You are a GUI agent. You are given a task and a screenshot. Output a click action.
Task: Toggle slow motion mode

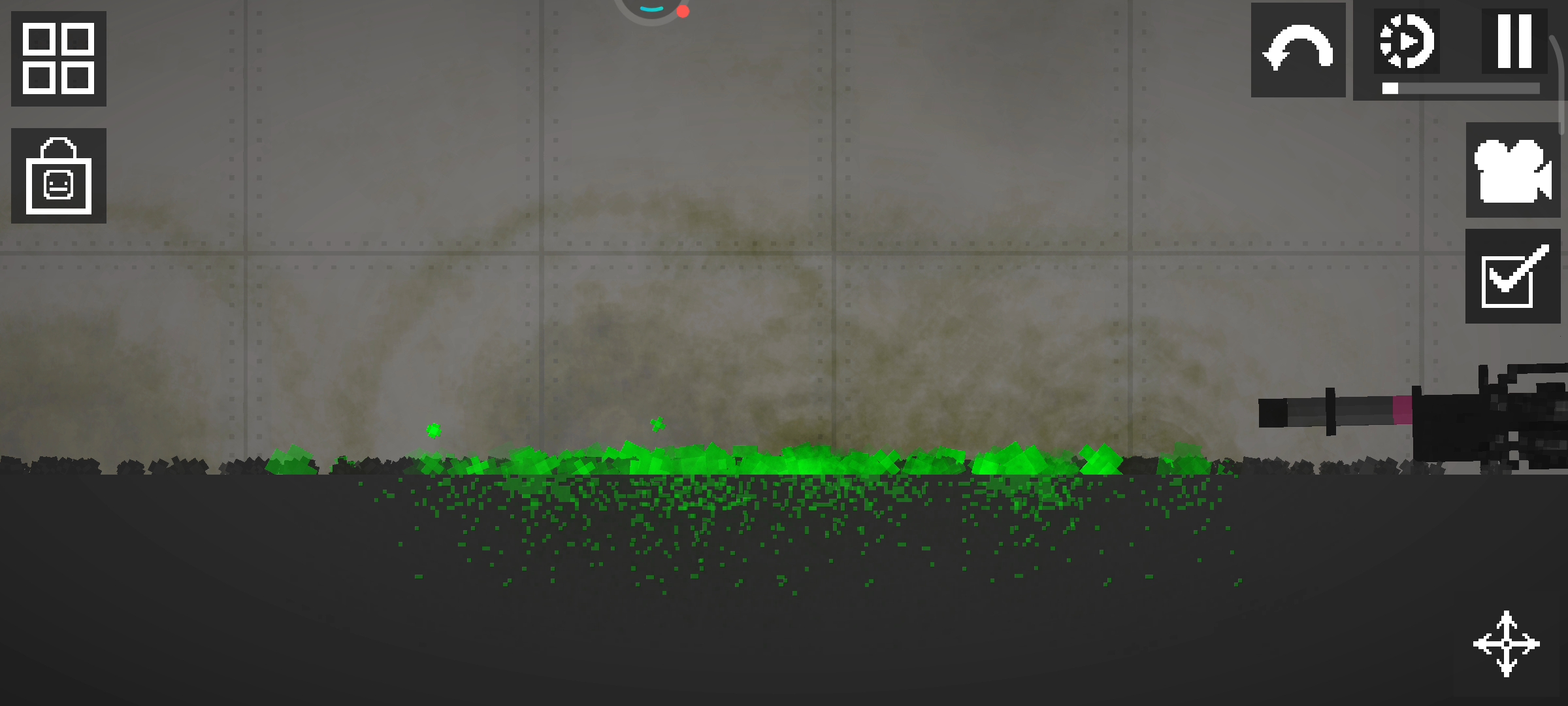(x=1407, y=41)
